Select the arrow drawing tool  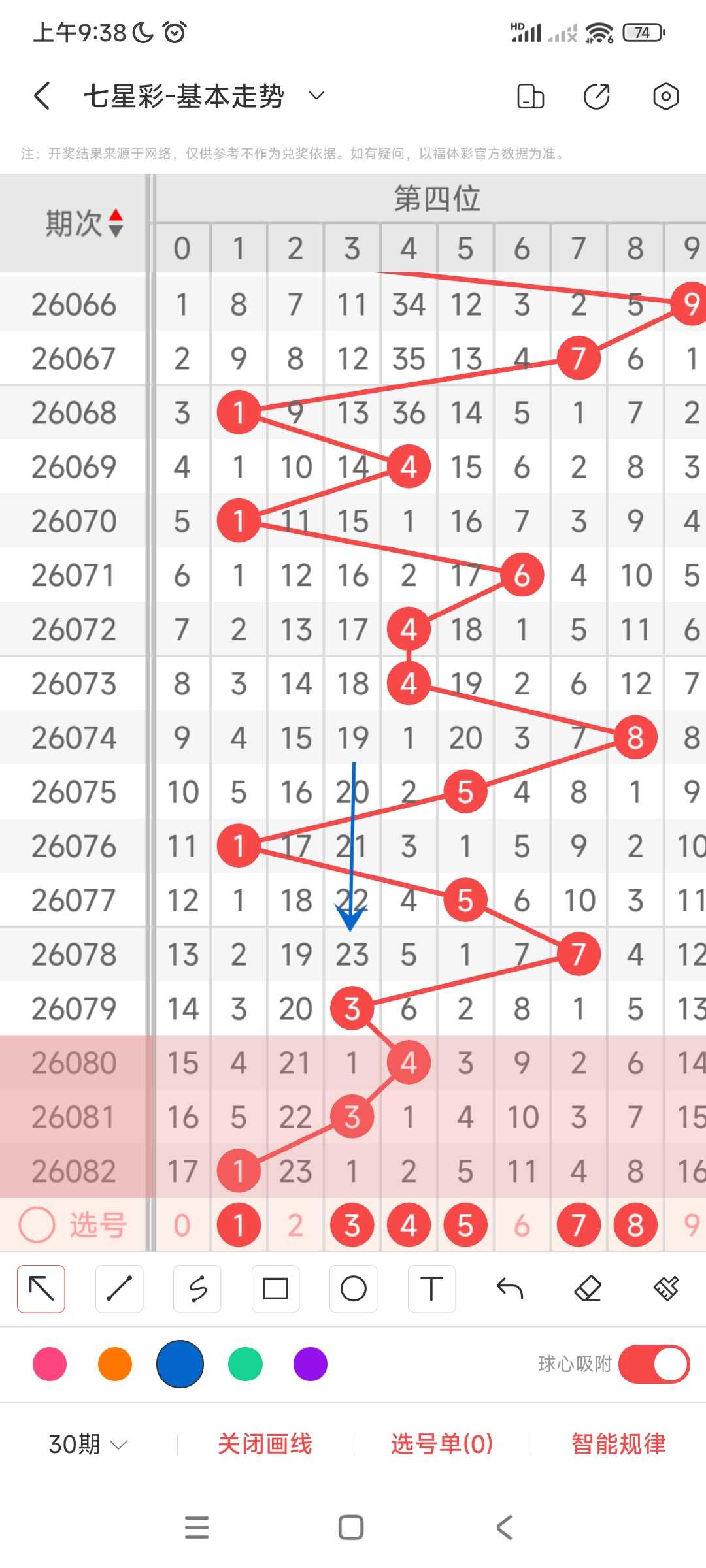point(41,1289)
